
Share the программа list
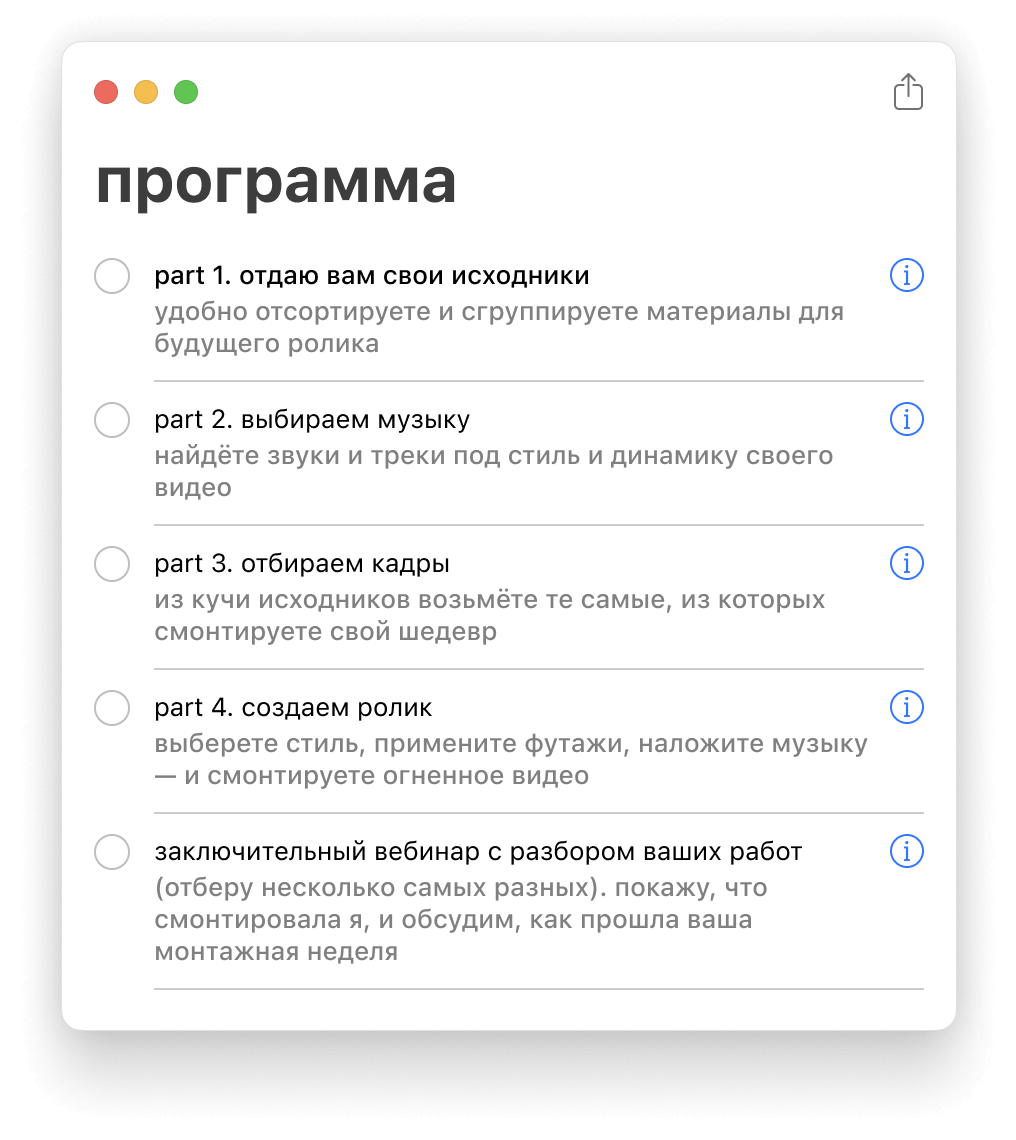[908, 92]
